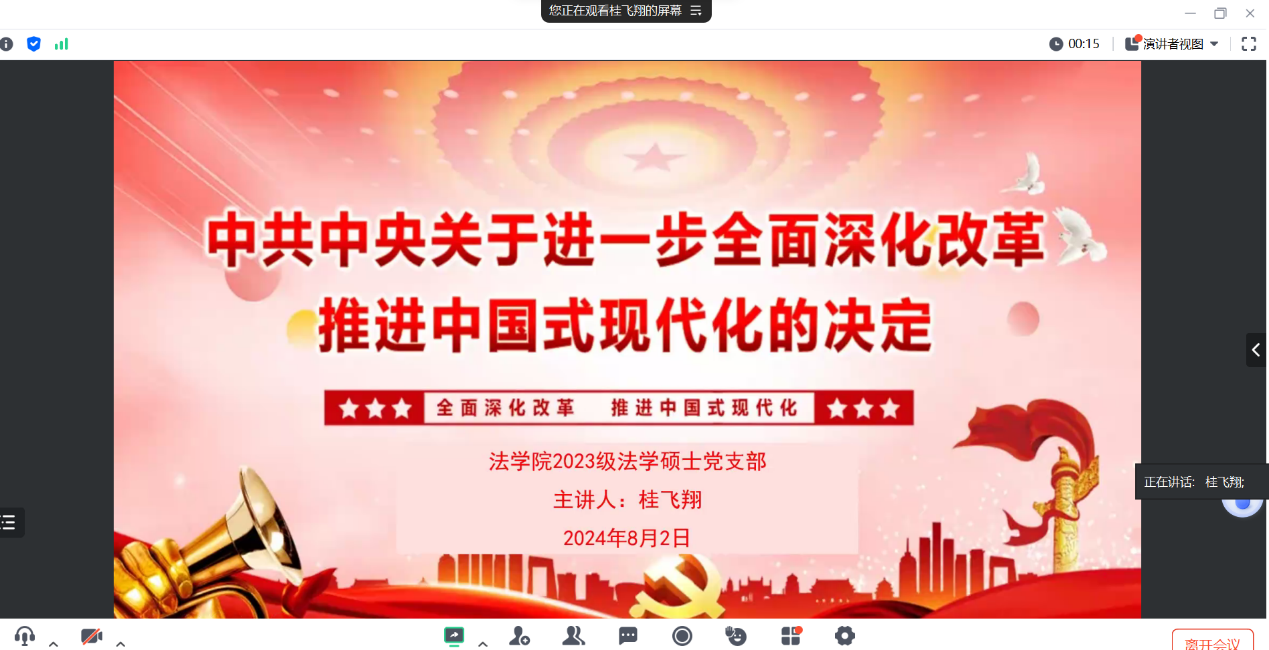Show meeting info icon
The image size is (1269, 650).
coord(7,44)
